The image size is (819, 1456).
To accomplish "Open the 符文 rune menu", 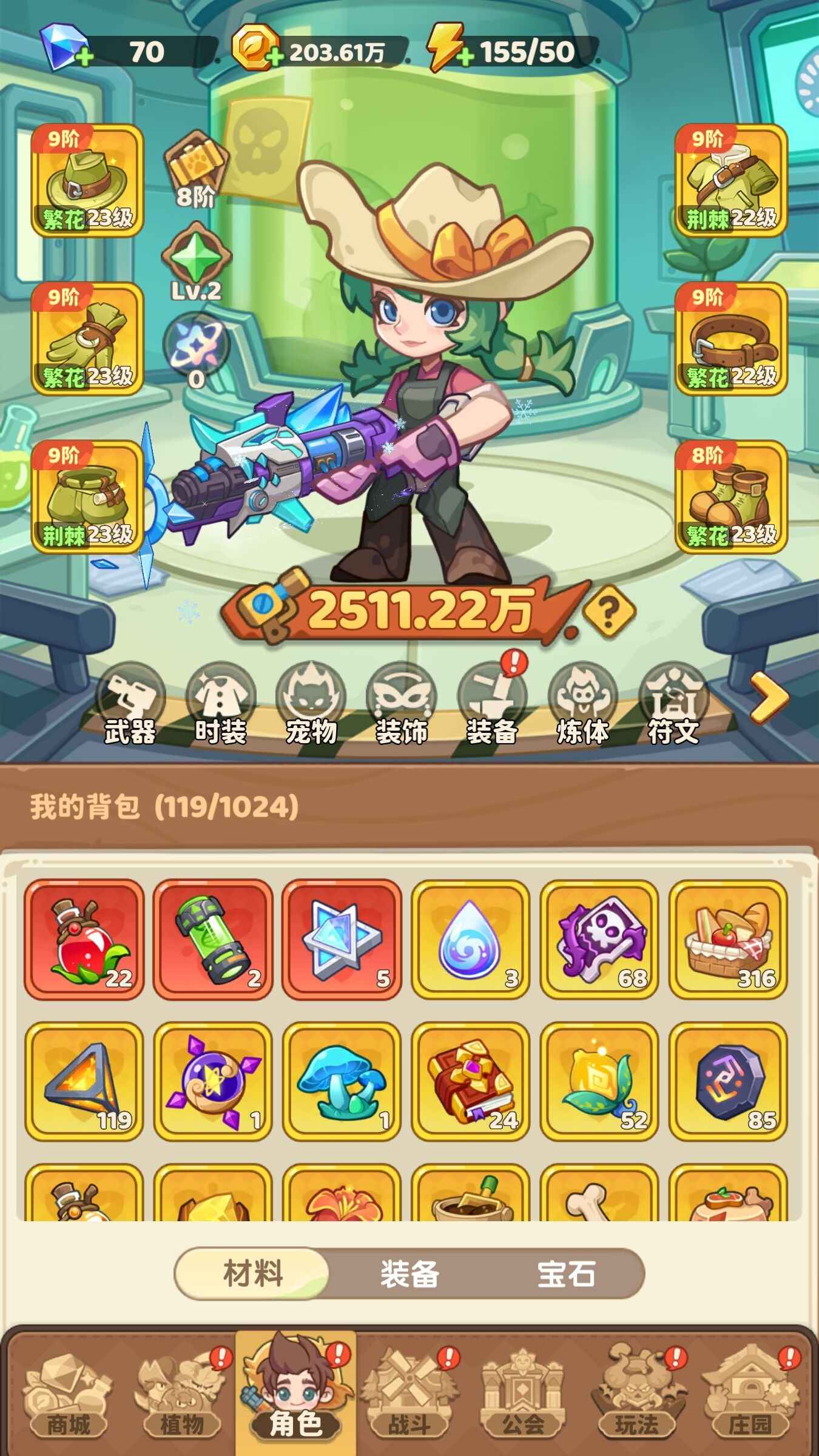I will 673,704.
